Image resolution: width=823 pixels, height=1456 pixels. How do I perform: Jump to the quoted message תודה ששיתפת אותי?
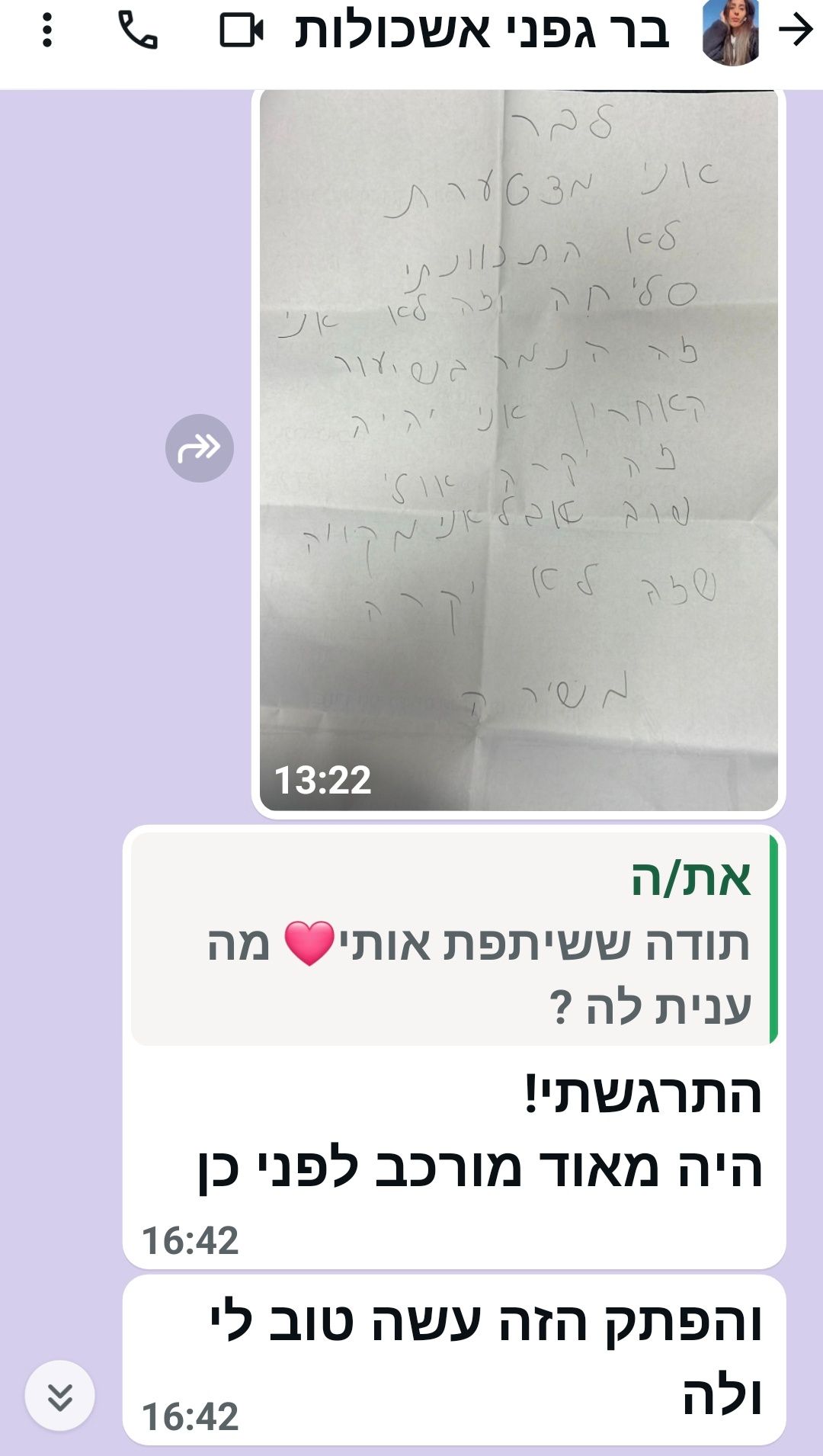point(454,939)
